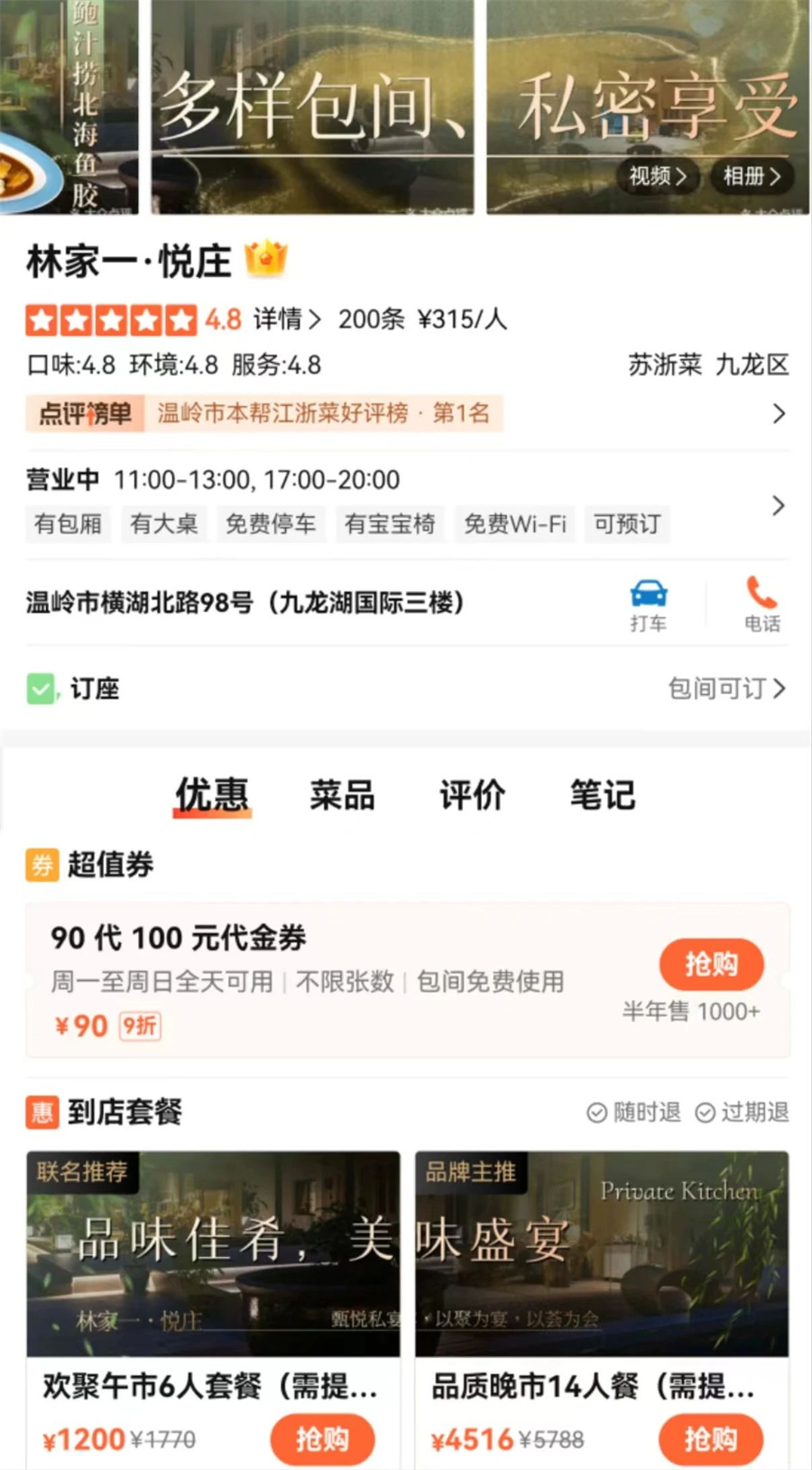The height and width of the screenshot is (1470, 812).
Task: Select the 优惠 tab
Action: pyautogui.click(x=212, y=796)
